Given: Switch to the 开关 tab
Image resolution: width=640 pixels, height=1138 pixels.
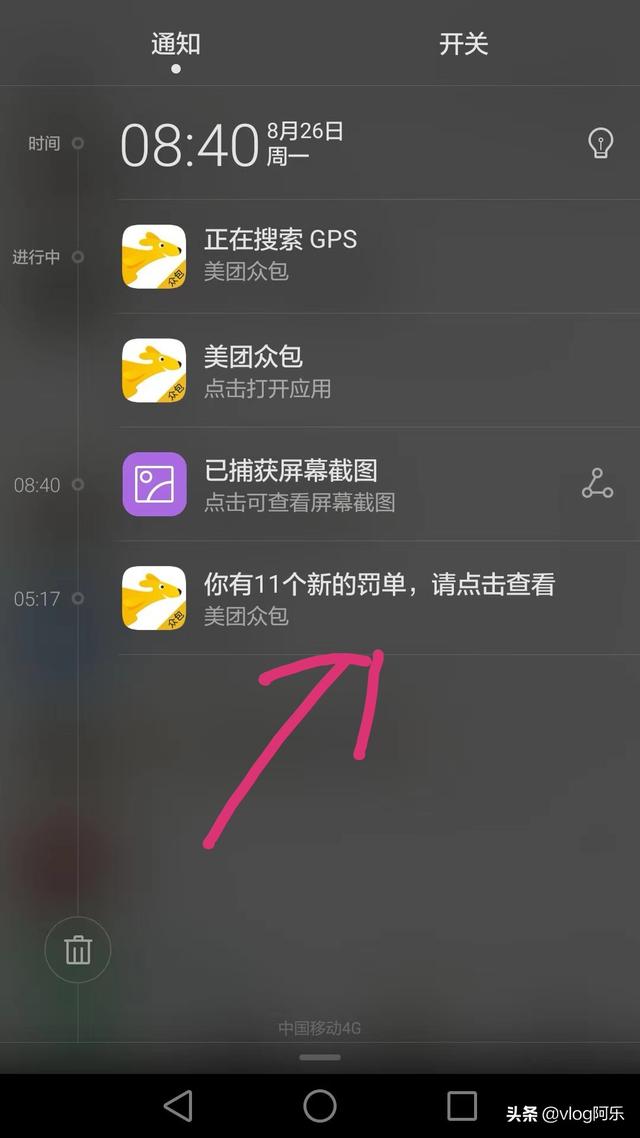Looking at the screenshot, I should click(464, 44).
